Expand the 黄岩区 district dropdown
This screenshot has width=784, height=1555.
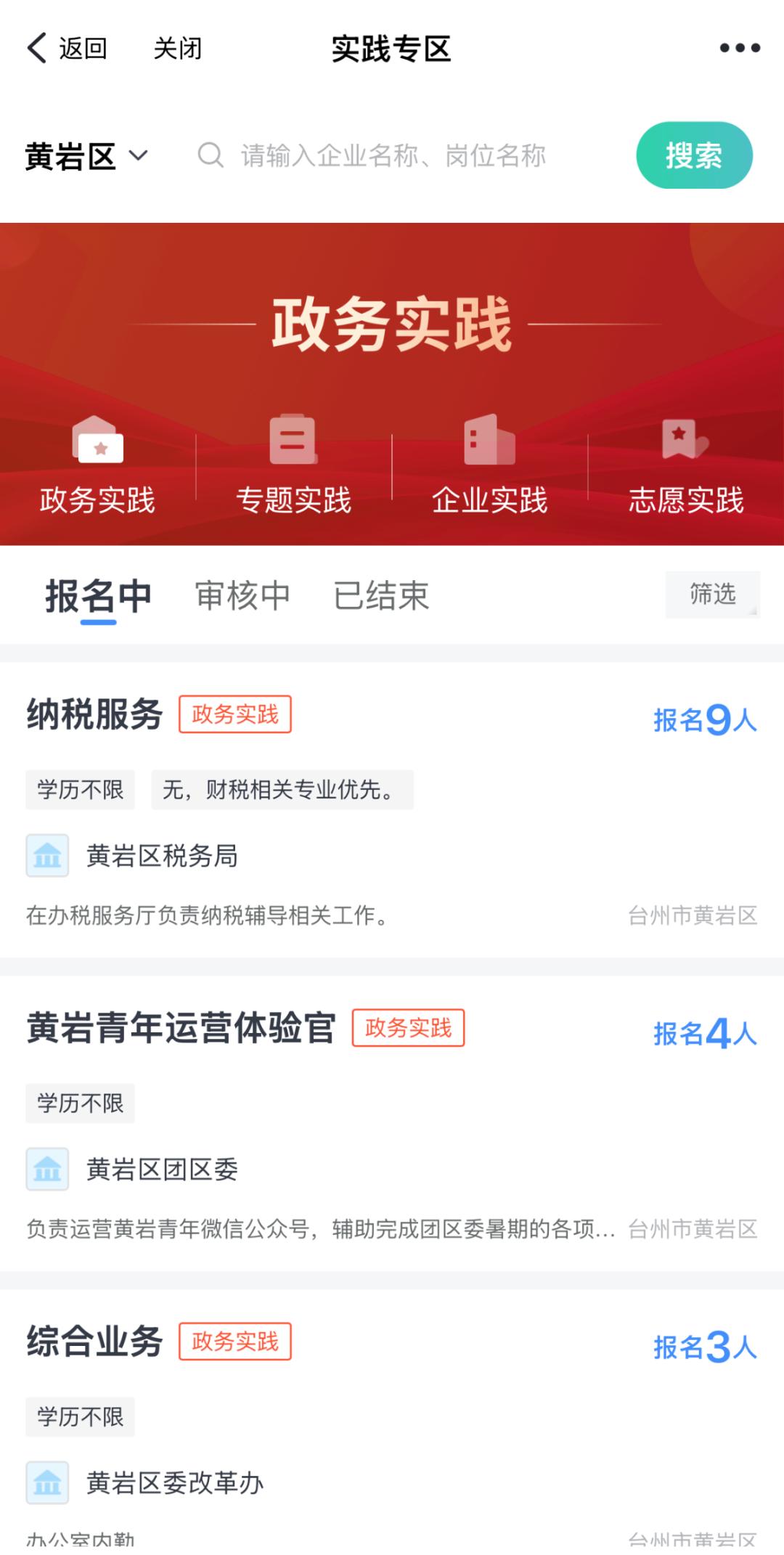point(87,156)
